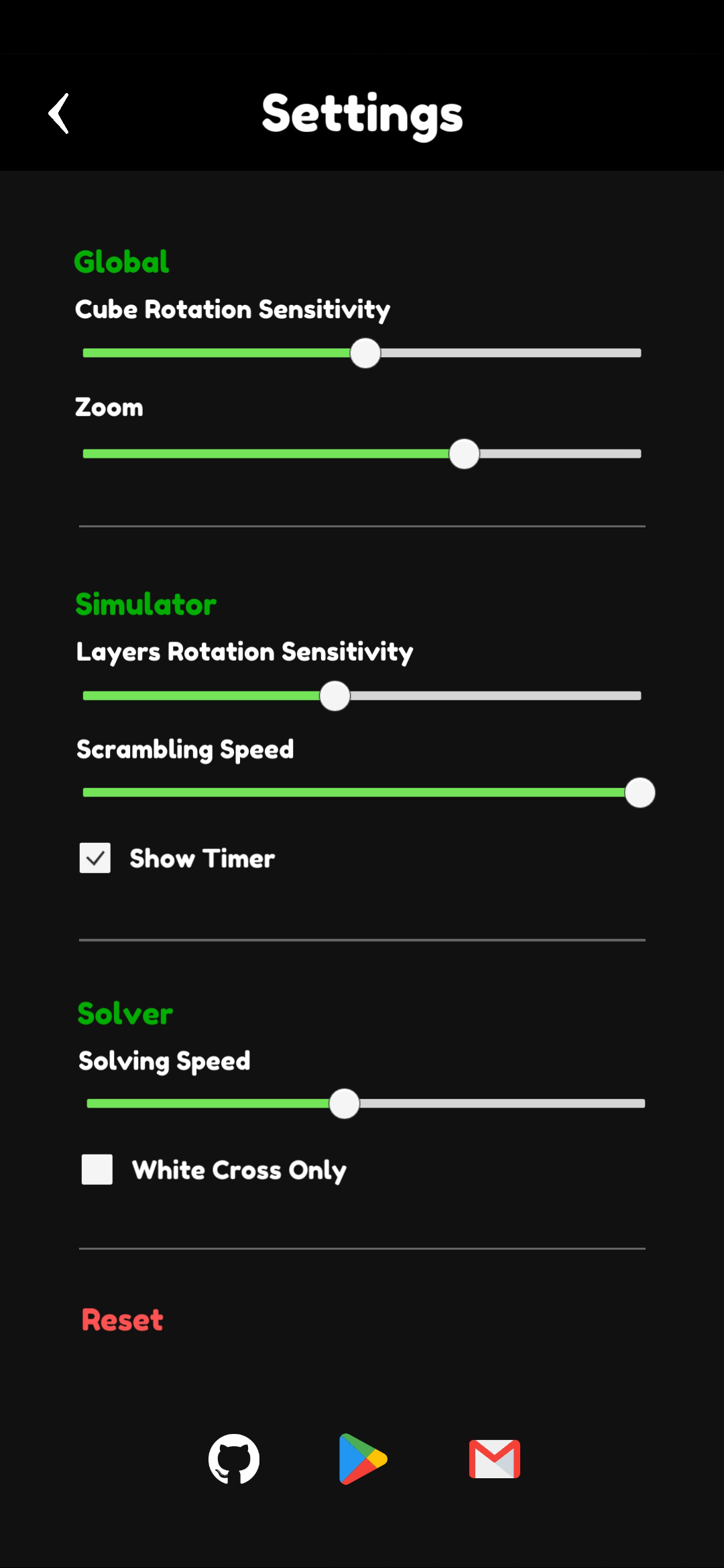Screen dimensions: 724x1568
Task: Tap the Solving Speed slider
Action: pyautogui.click(x=345, y=1104)
